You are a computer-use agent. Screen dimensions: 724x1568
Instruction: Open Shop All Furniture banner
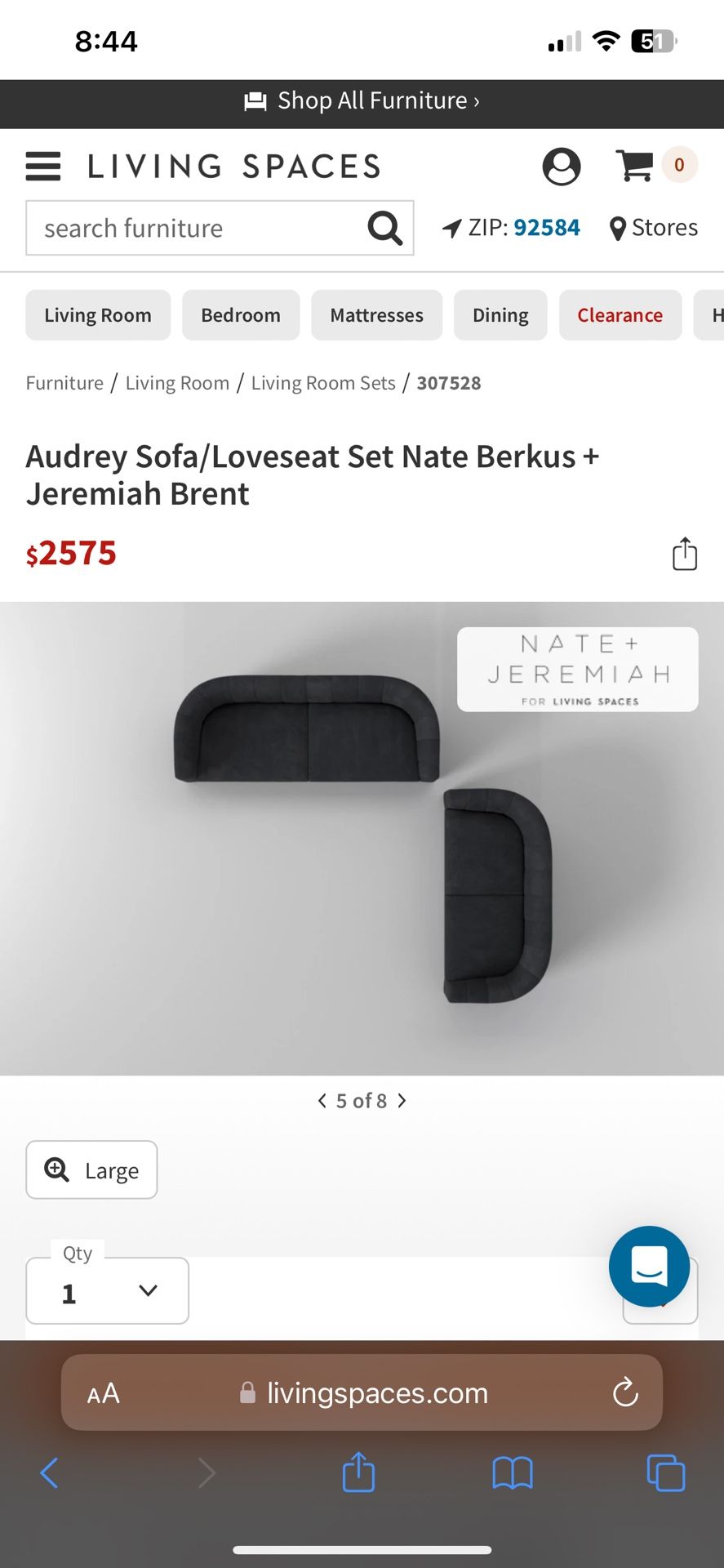[x=362, y=101]
